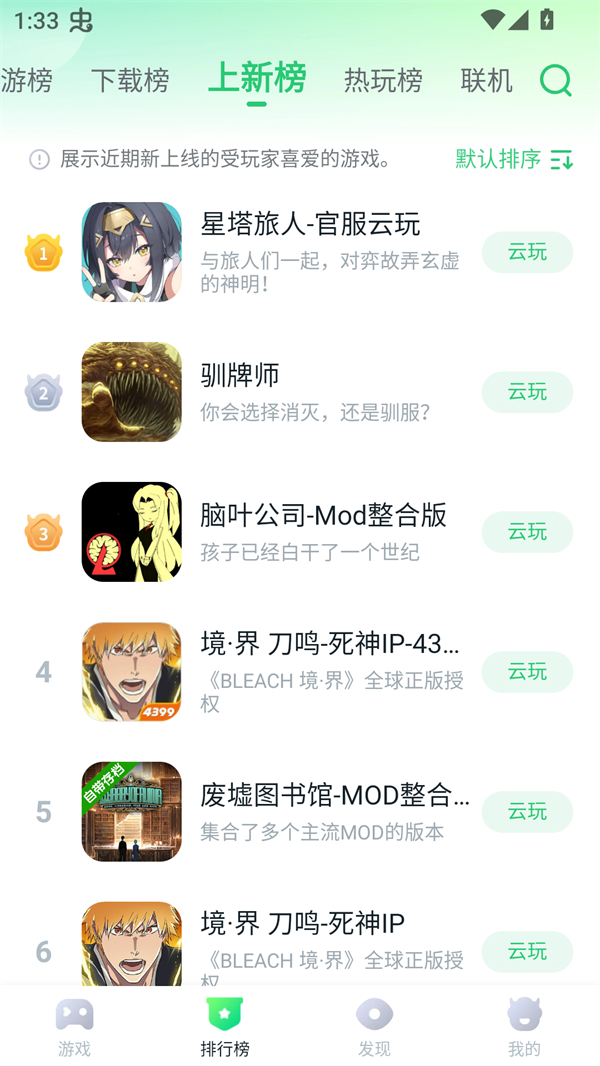This screenshot has height=1066, width=600.
Task: Switch to the partially visible 游榜 tab
Action: 26,80
